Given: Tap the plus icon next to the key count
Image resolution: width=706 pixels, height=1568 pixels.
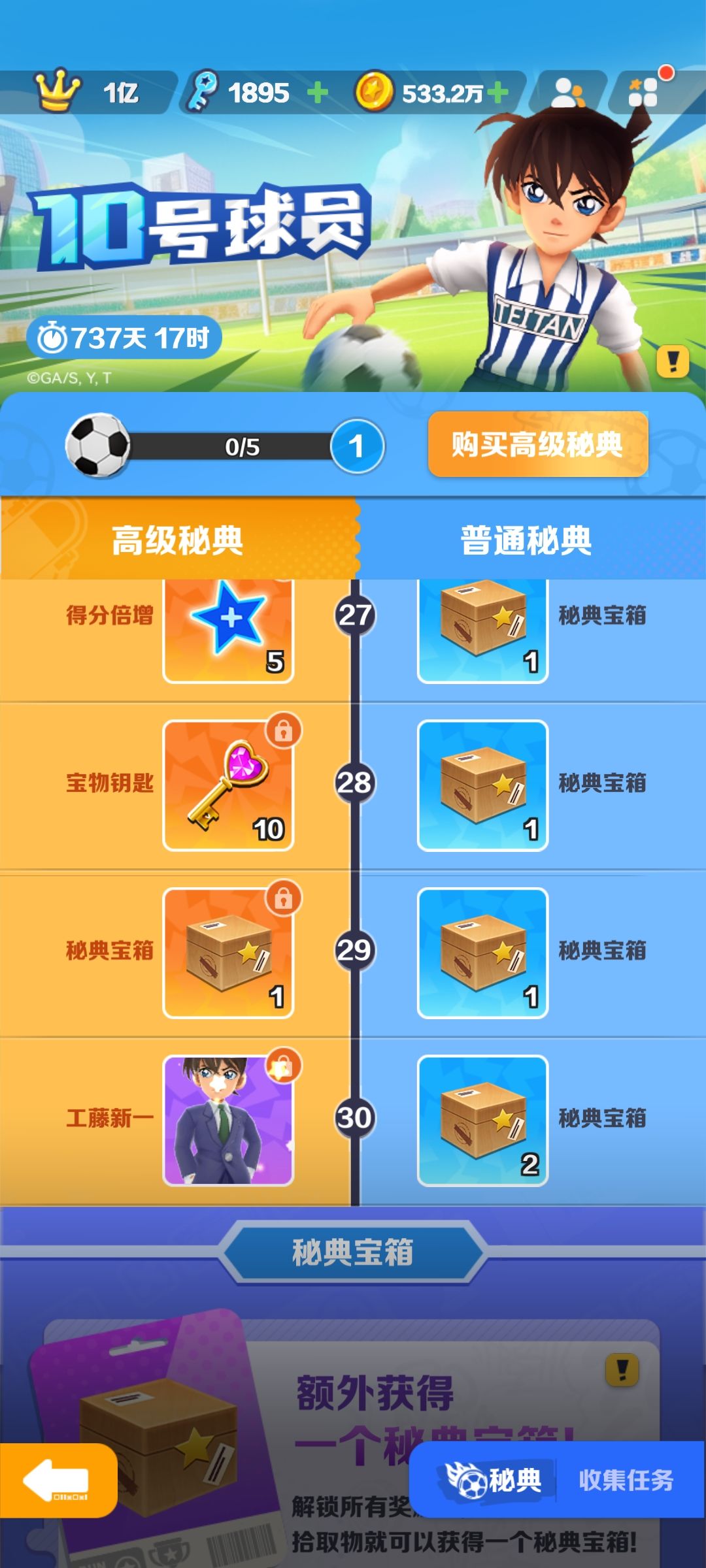Looking at the screenshot, I should [x=320, y=92].
